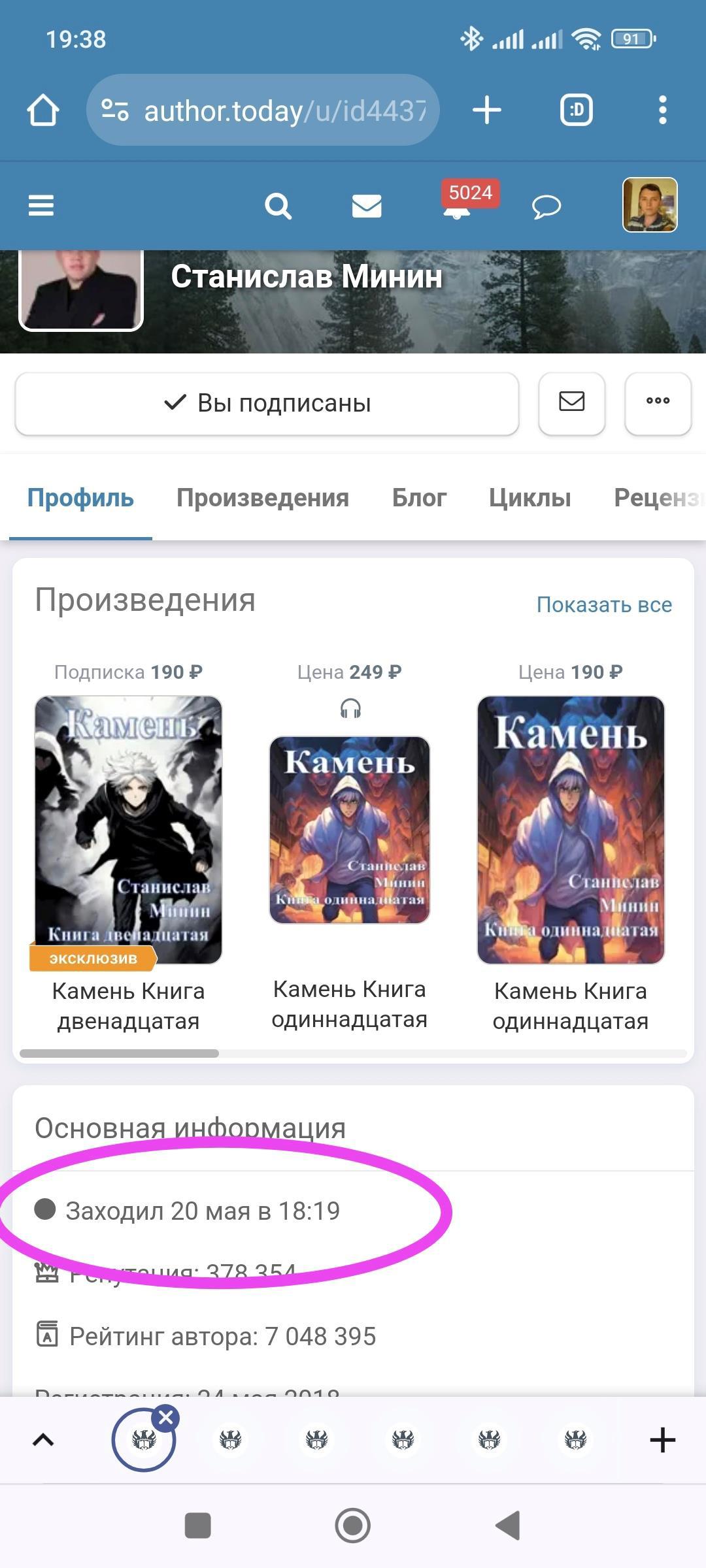This screenshot has height=1568, width=706.
Task: Open the three-dot author actions button
Action: click(x=658, y=402)
